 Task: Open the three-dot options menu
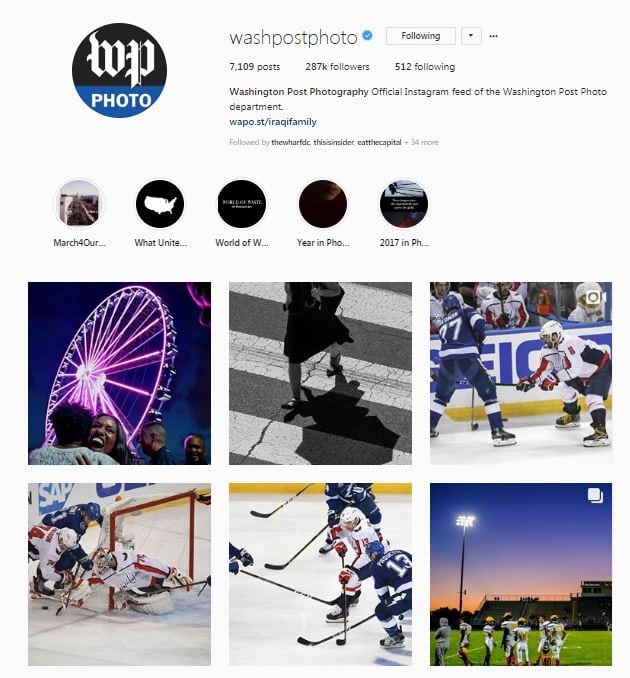(x=494, y=36)
